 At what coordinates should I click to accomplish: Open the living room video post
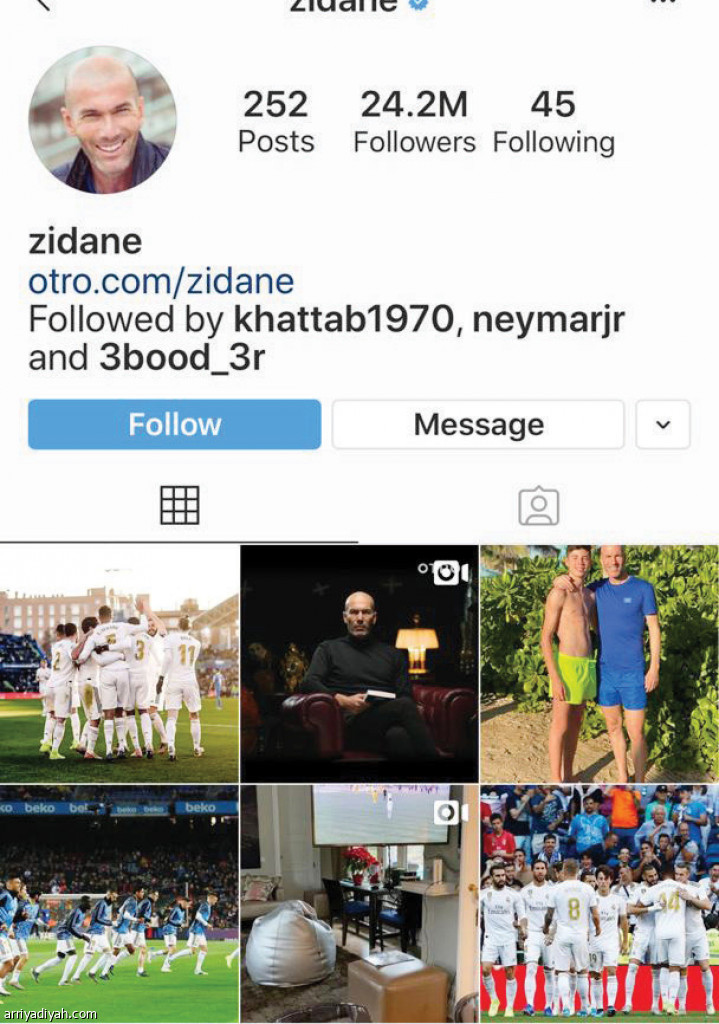359,903
